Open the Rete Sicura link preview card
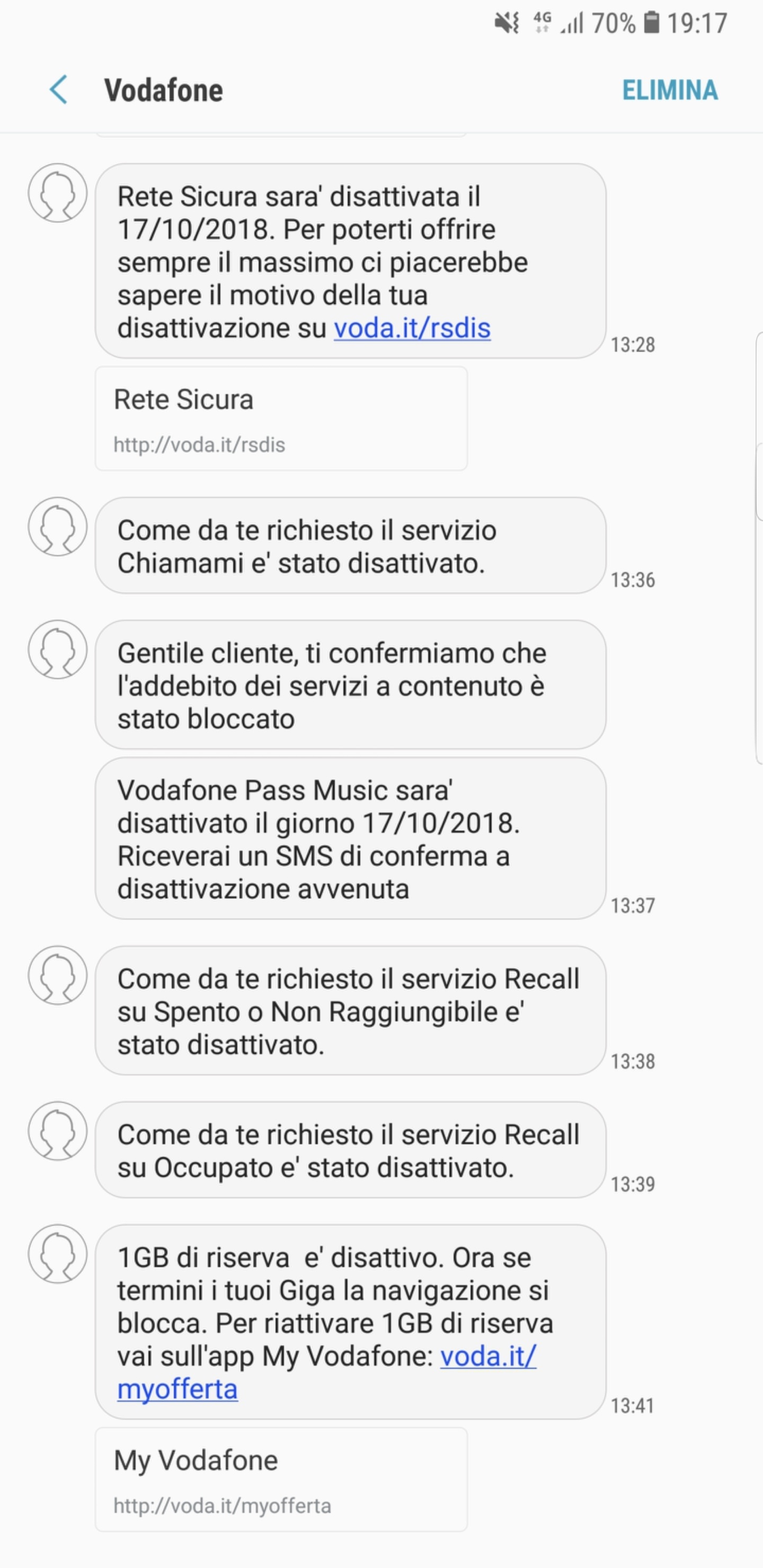This screenshot has width=763, height=1568. click(281, 418)
